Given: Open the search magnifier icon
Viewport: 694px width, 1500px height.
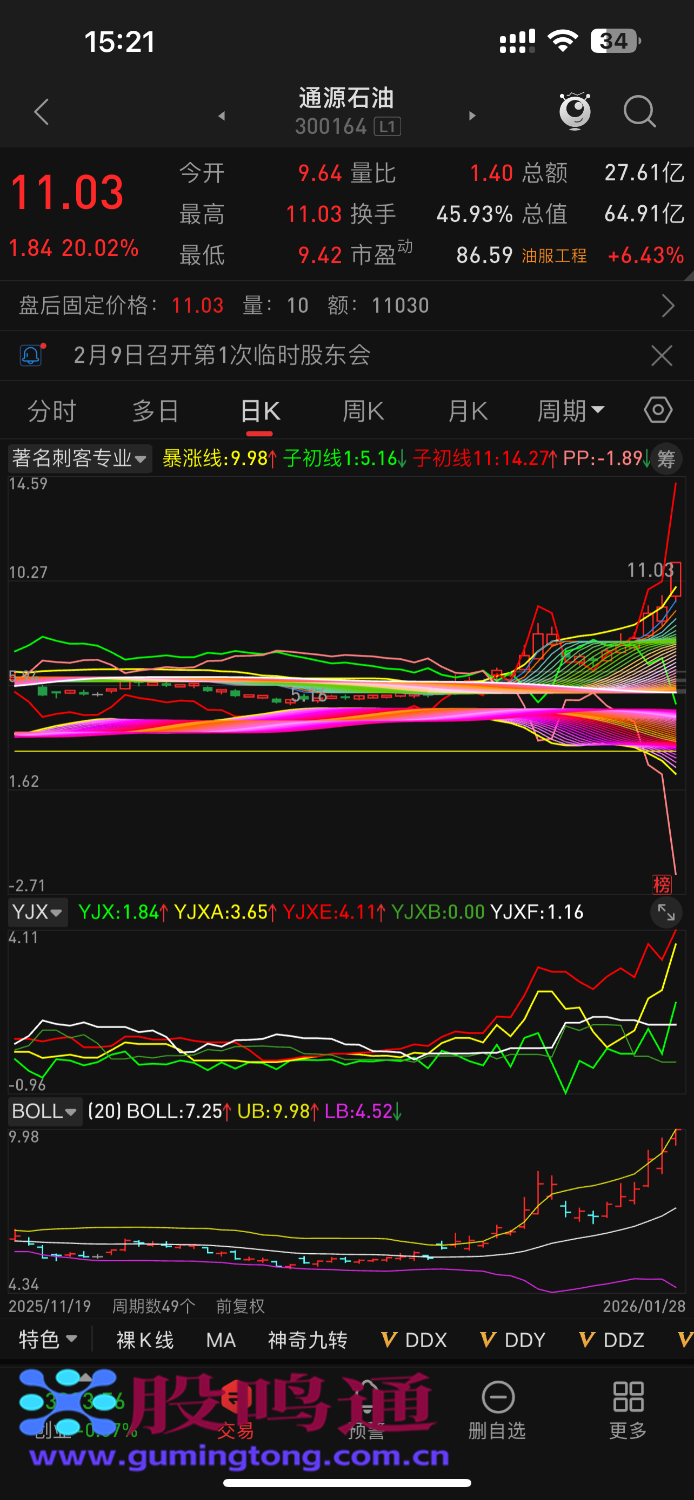Looking at the screenshot, I should tap(639, 112).
